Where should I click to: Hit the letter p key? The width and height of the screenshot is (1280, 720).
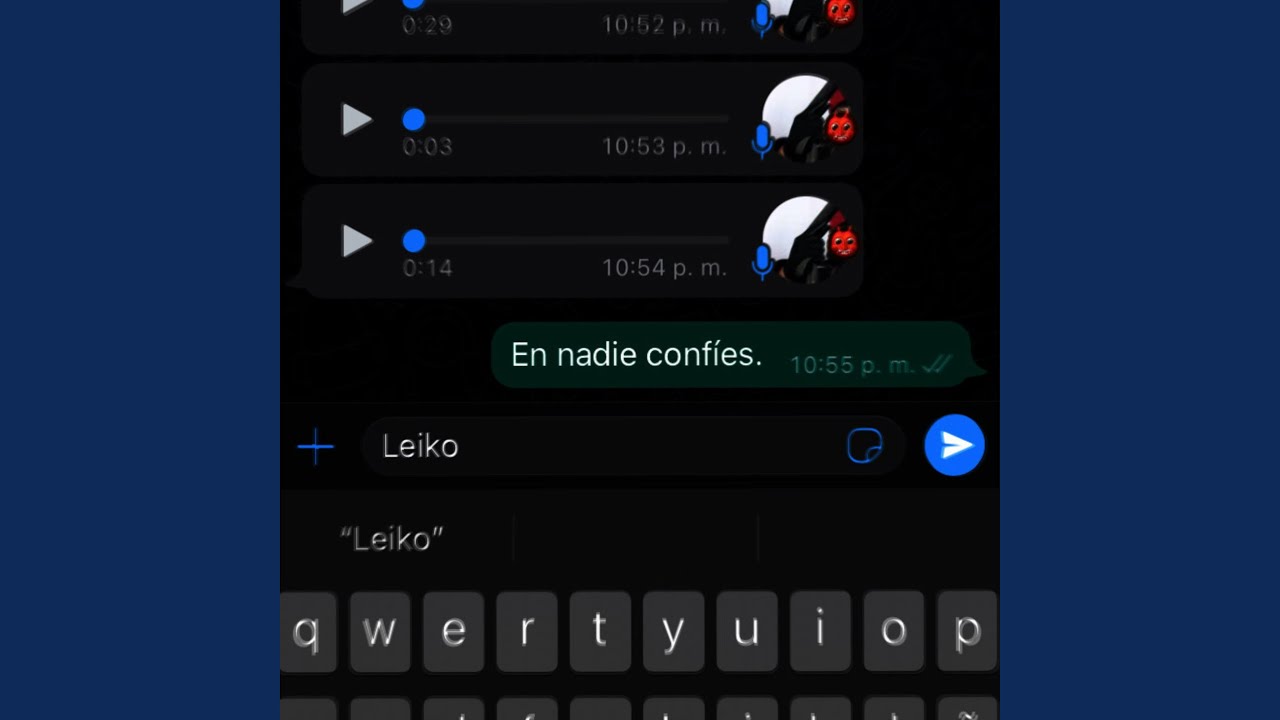coord(967,631)
